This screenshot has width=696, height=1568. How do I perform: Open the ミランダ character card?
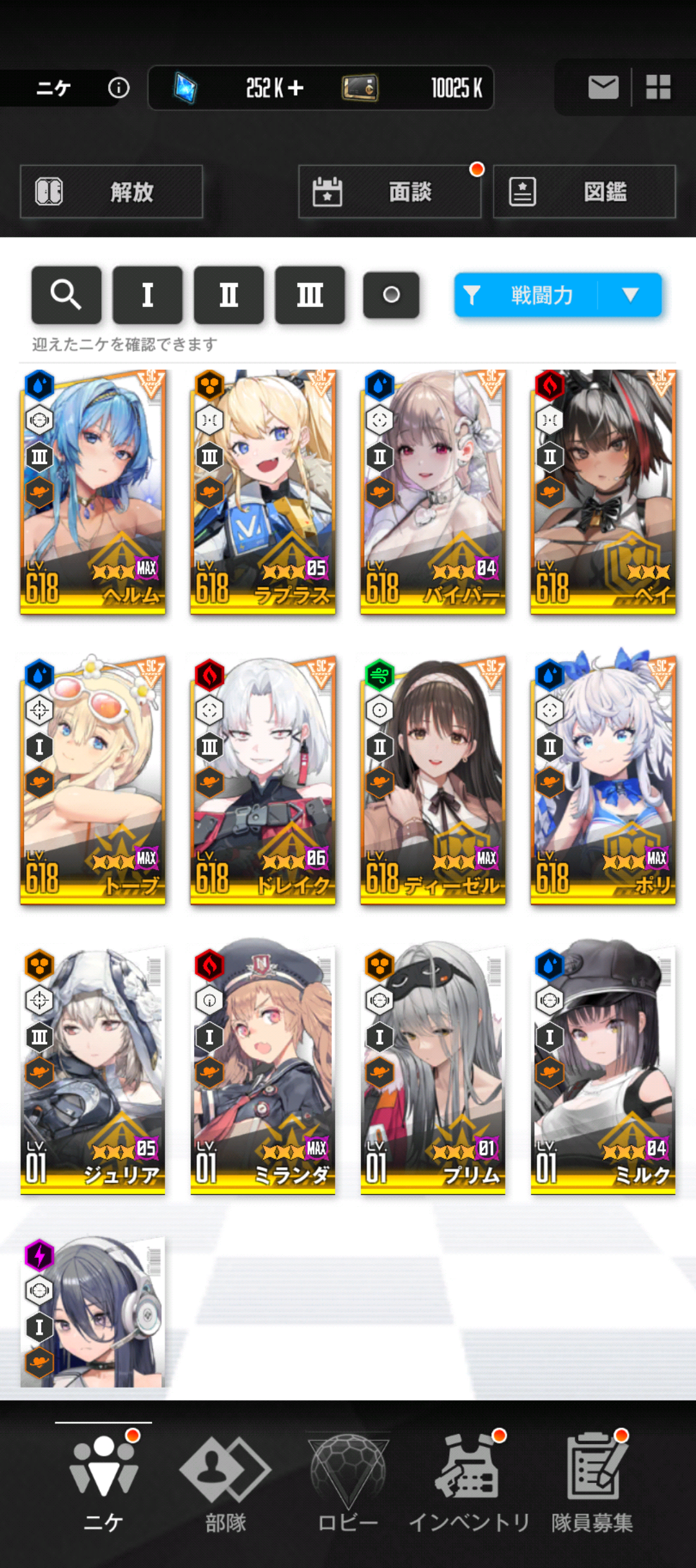click(x=263, y=1070)
